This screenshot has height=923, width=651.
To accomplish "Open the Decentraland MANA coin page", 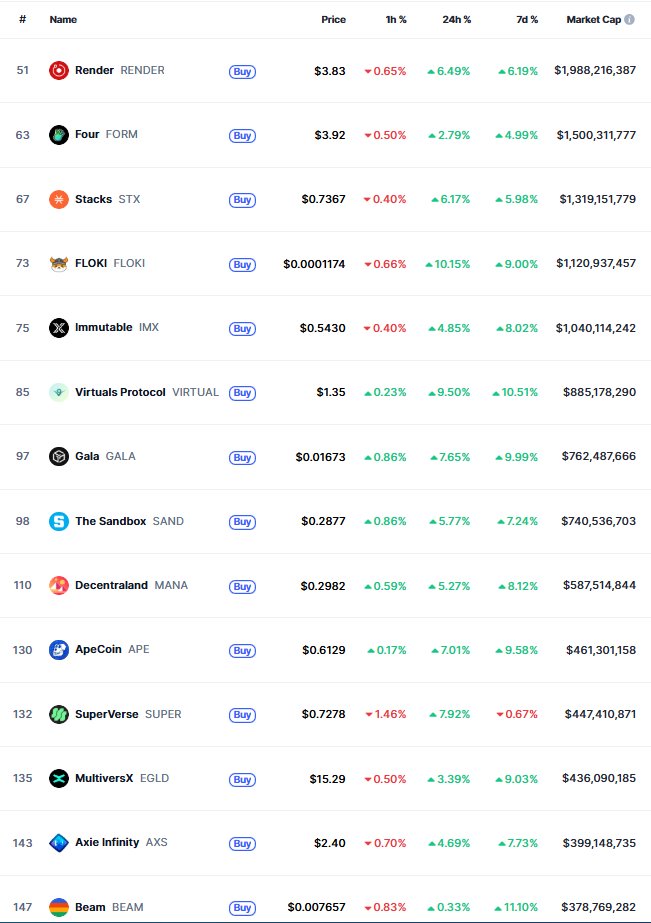I will coord(130,585).
